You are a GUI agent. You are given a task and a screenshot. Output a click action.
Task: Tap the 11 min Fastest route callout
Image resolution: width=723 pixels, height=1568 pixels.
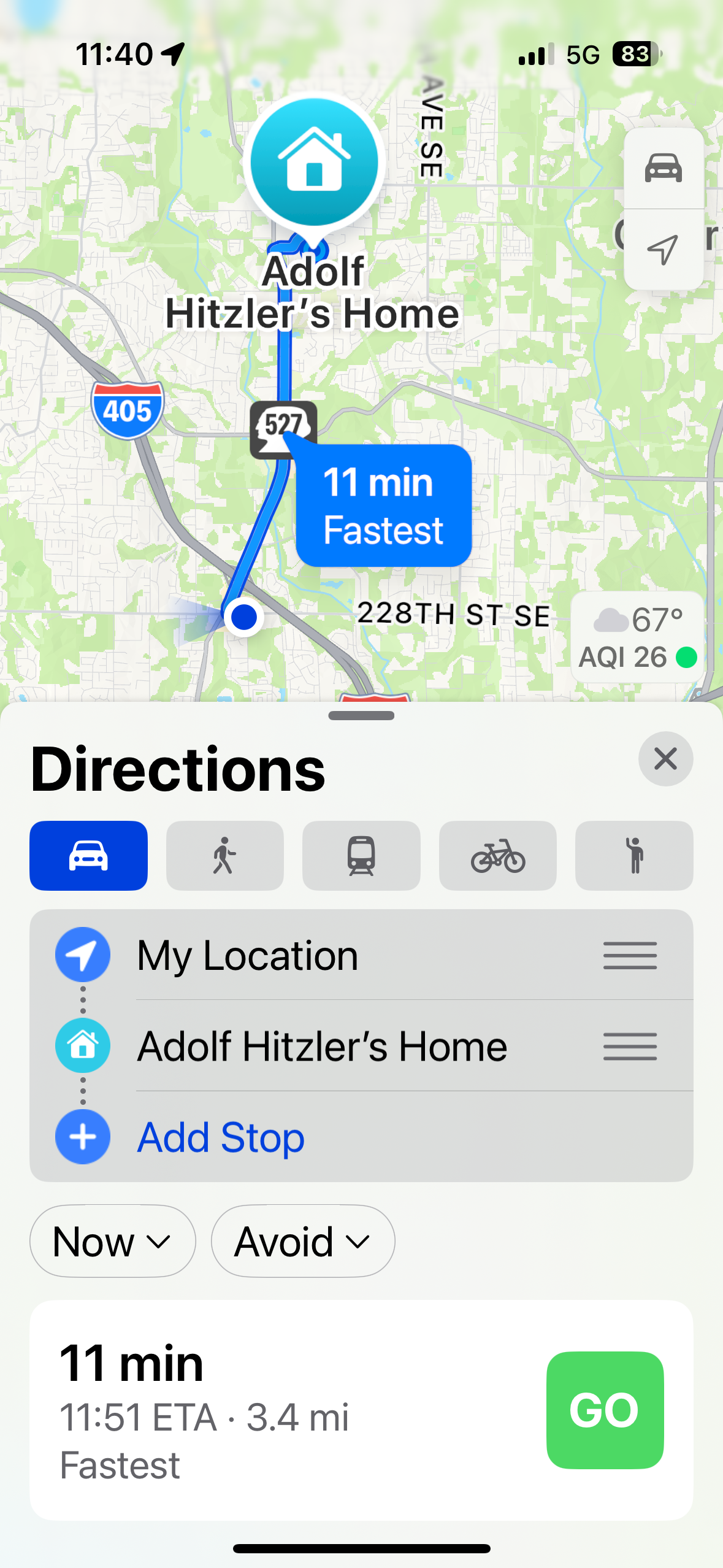tap(383, 505)
